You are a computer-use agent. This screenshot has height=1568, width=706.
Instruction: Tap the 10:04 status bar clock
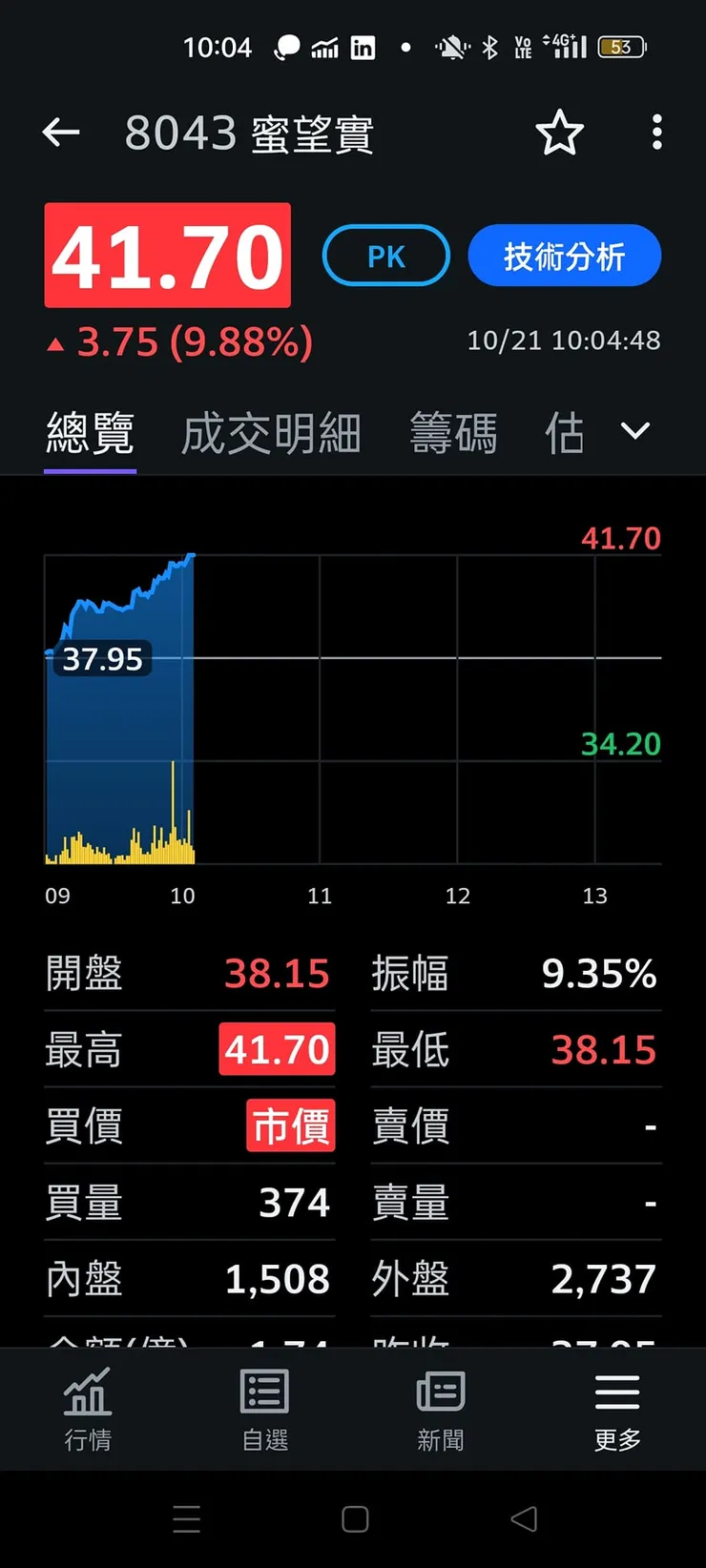point(218,47)
